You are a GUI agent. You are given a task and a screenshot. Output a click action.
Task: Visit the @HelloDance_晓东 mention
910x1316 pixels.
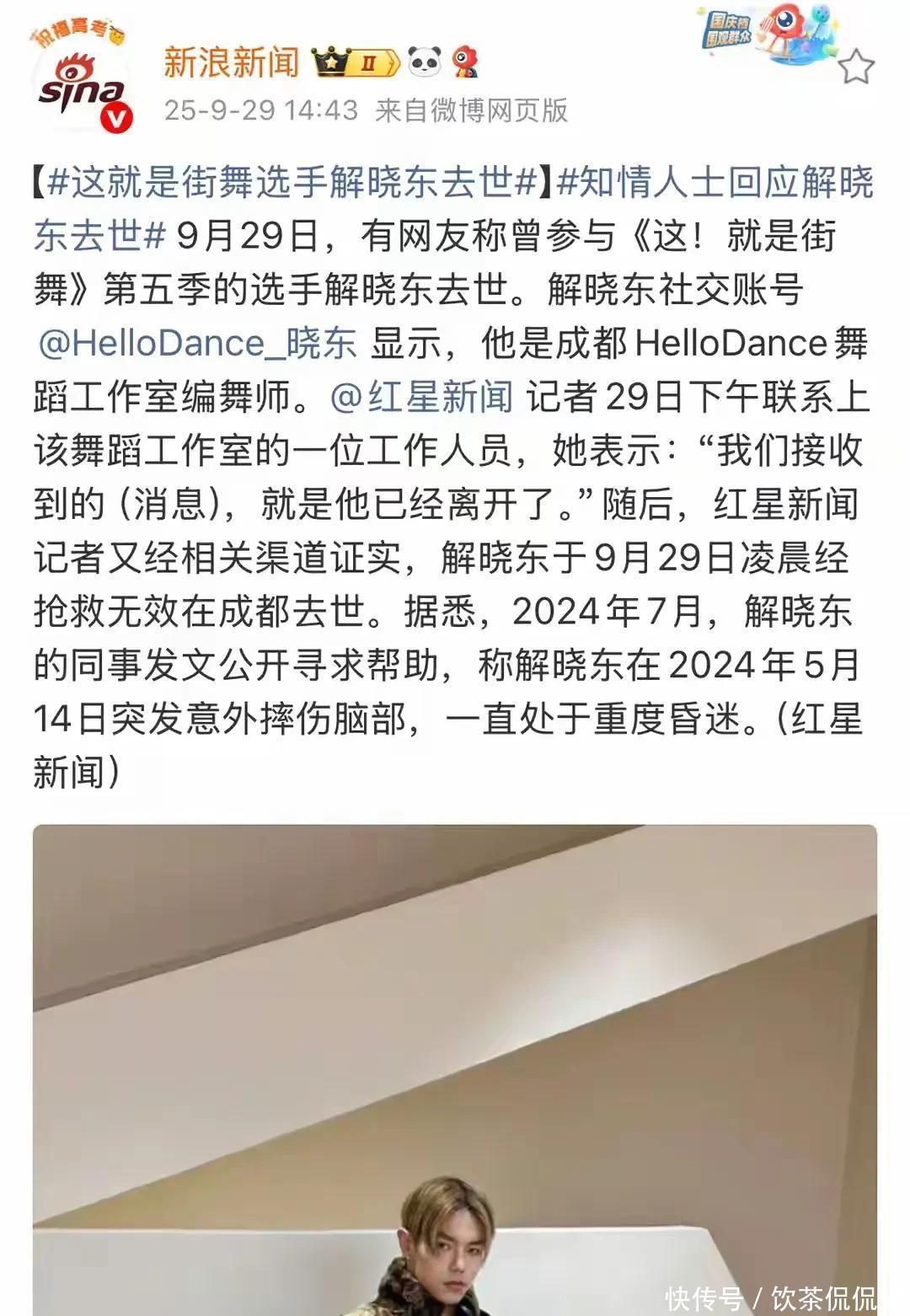click(198, 343)
